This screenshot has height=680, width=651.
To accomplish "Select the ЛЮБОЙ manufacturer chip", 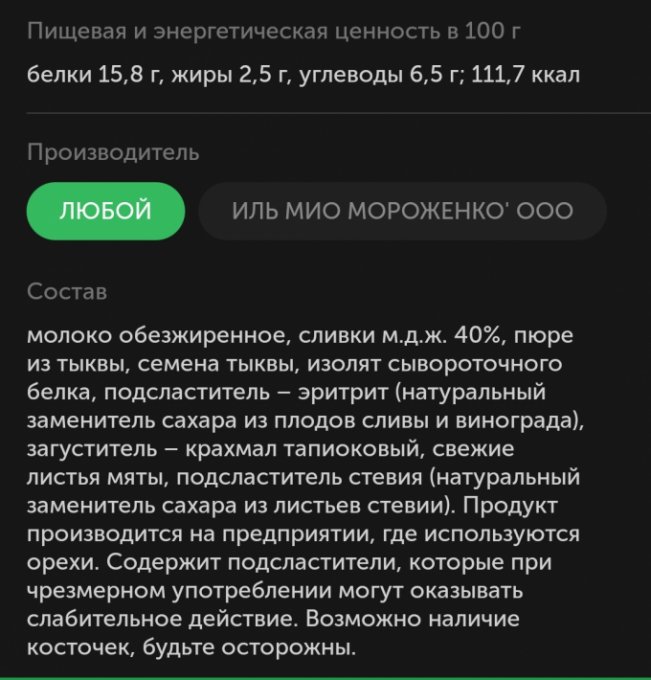I will pyautogui.click(x=105, y=211).
